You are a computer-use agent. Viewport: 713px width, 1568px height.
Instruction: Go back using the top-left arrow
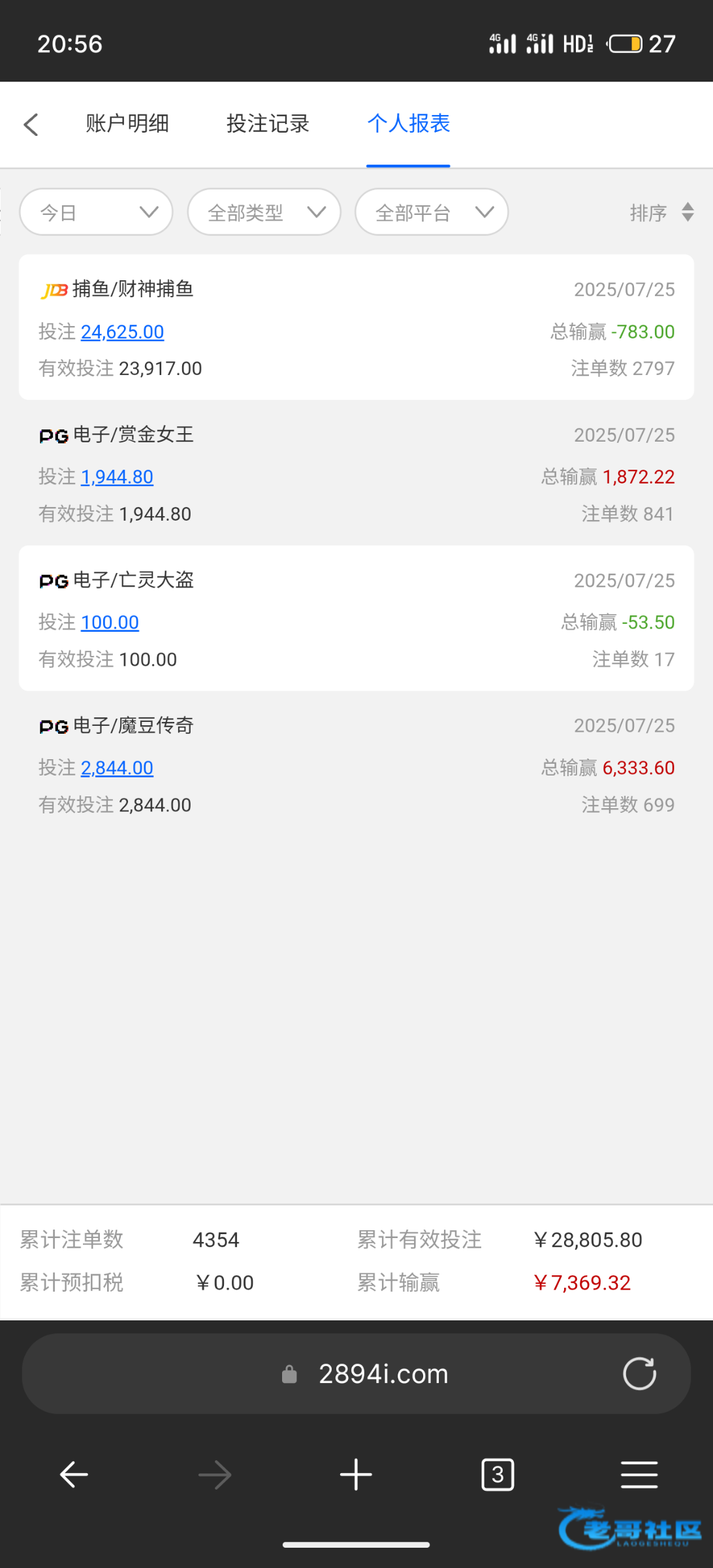coord(31,124)
